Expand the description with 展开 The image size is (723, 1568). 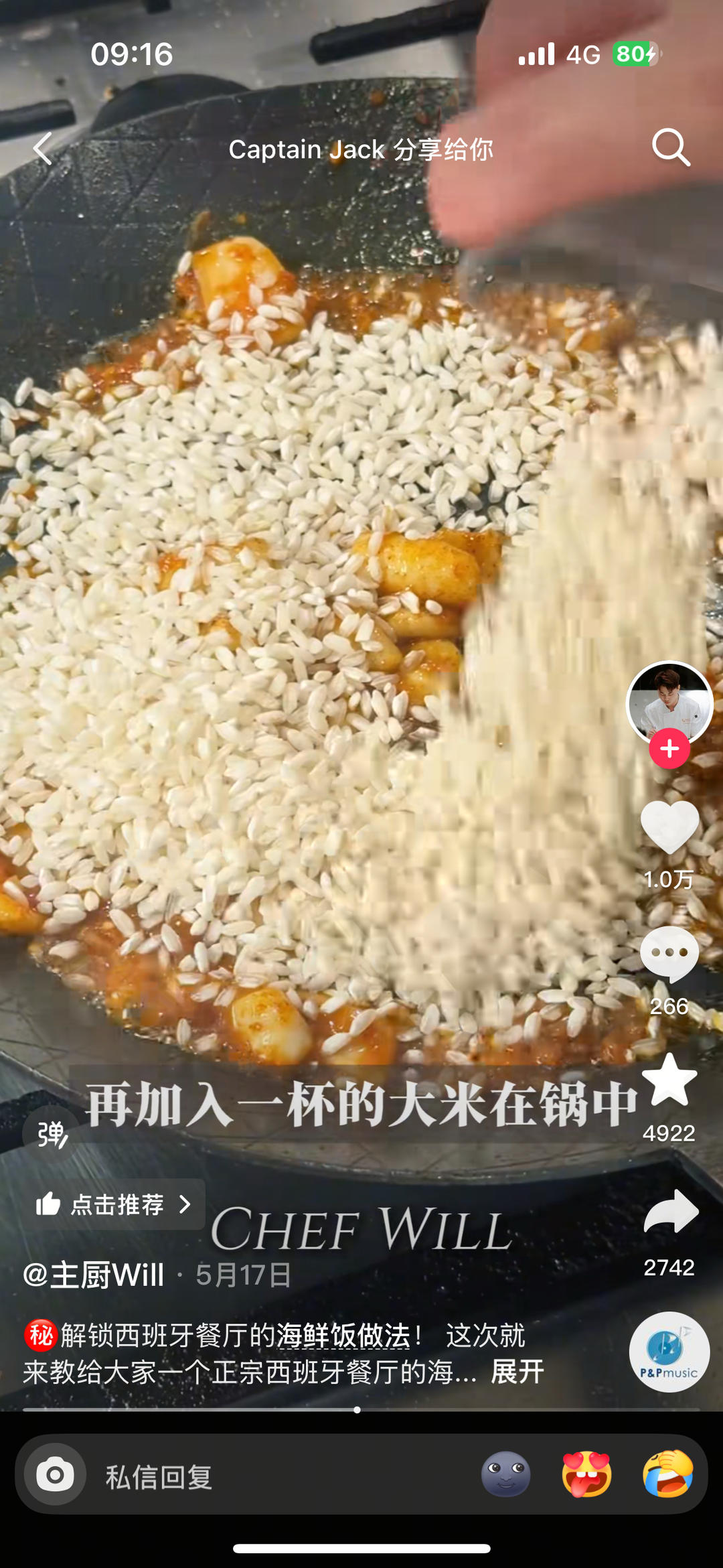[x=517, y=1372]
